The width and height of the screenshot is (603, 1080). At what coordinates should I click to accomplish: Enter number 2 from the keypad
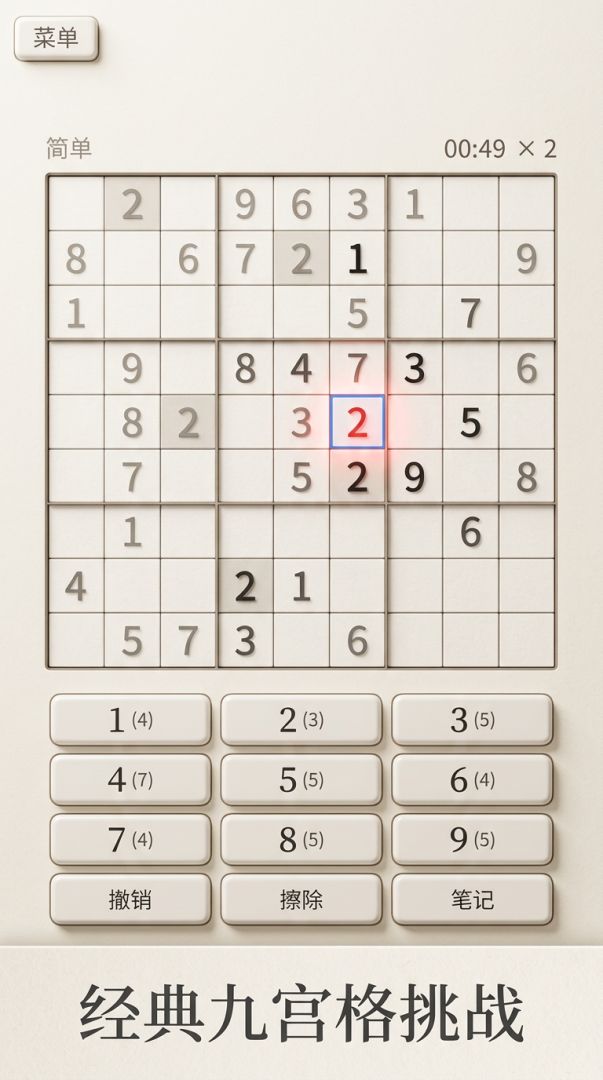tap(301, 720)
